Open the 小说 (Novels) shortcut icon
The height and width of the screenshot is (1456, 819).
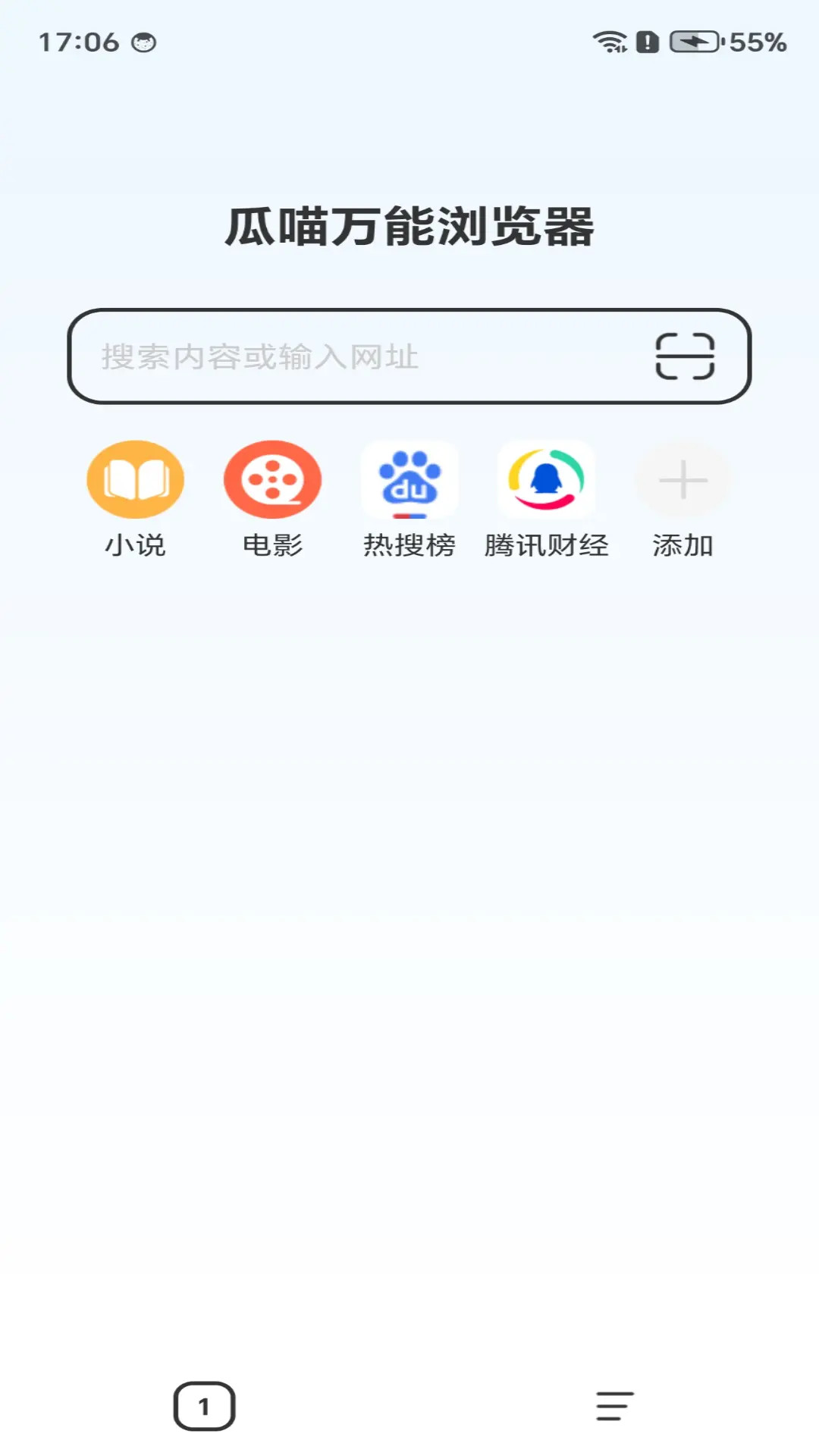(x=135, y=479)
